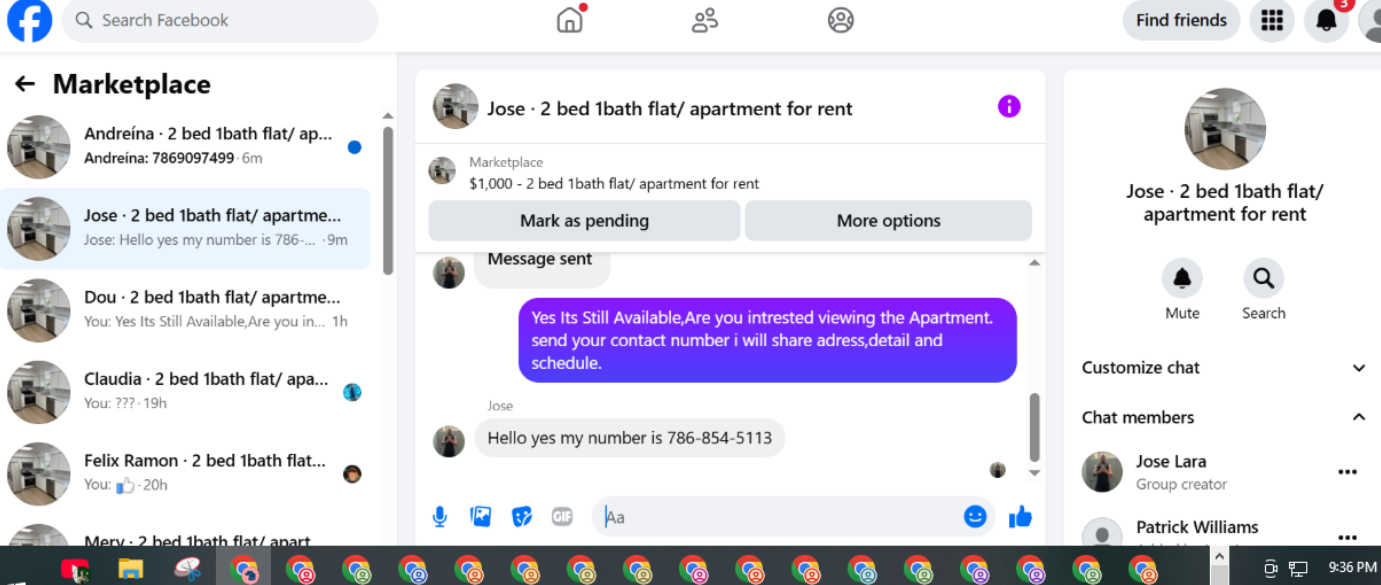Screen dimensions: 1381x585
Task: Tap the More options button
Action: tap(888, 221)
